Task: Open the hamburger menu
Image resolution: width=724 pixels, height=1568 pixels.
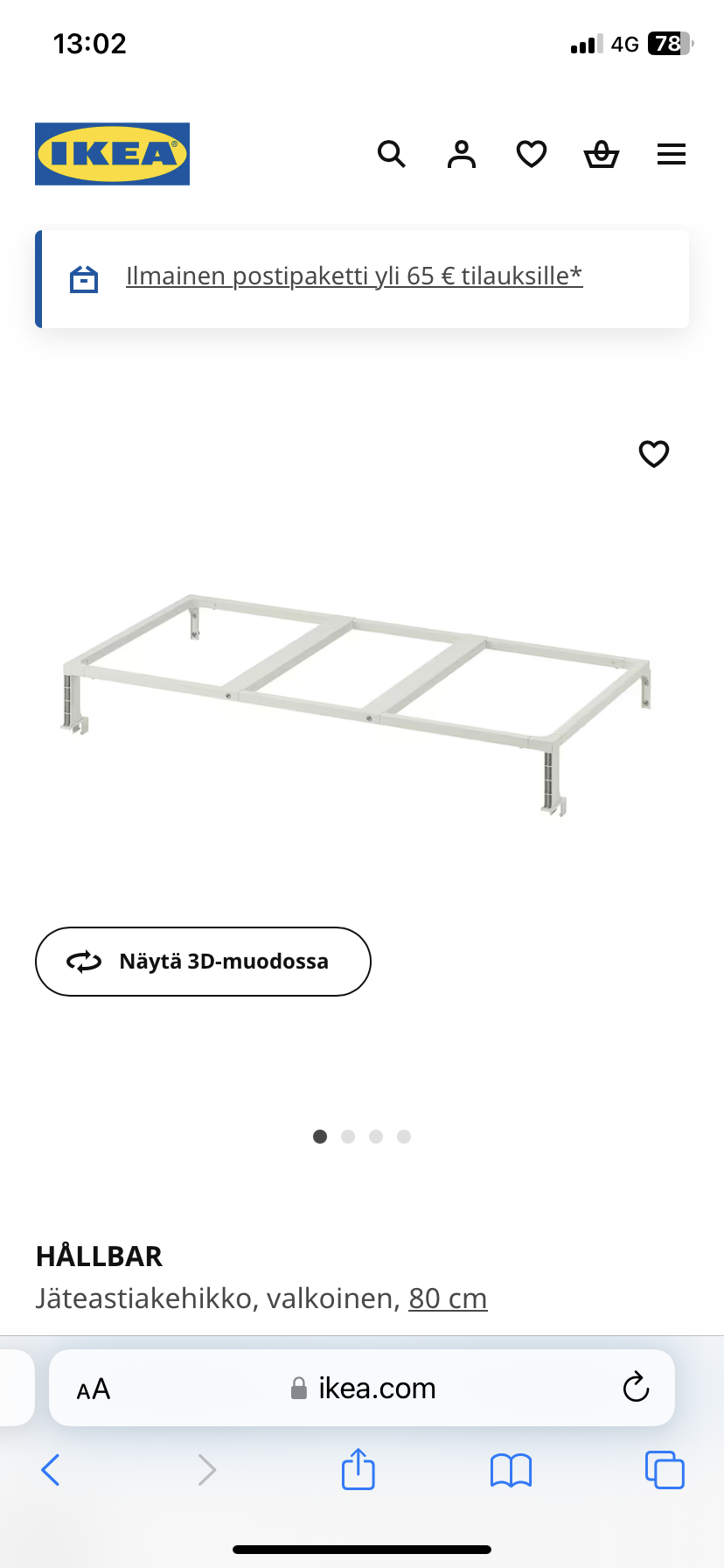Action: (671, 155)
